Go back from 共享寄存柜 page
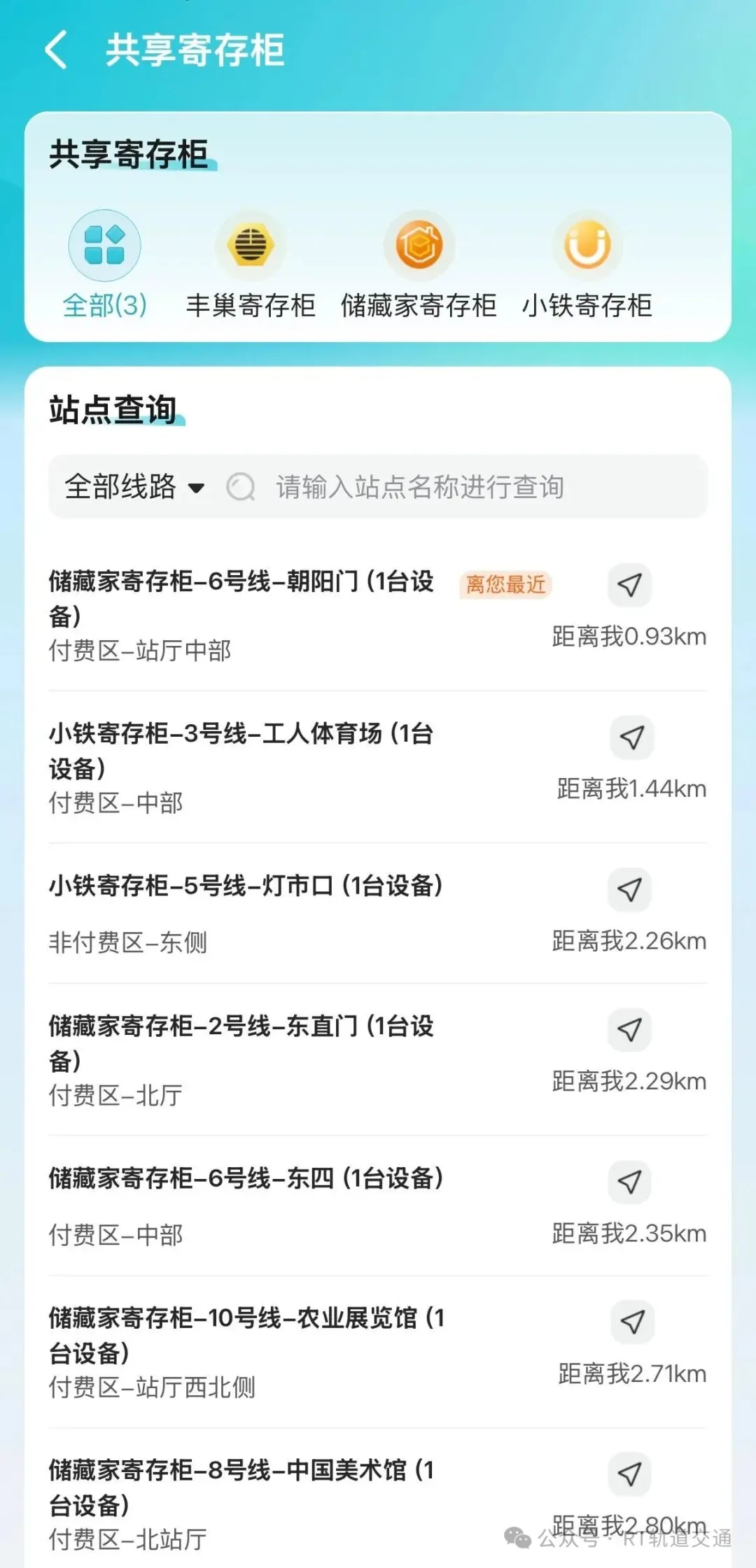 [x=56, y=50]
